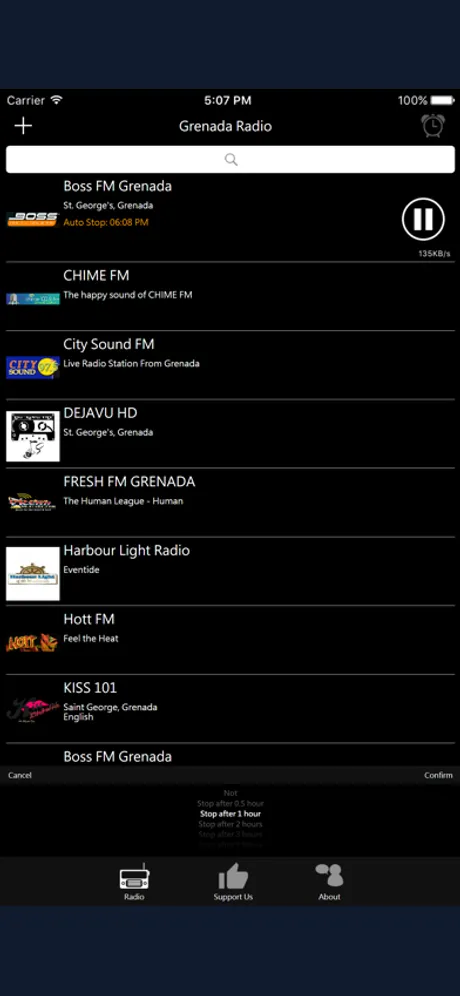
Task: Choose Stop after 2 hours option
Action: [230, 824]
